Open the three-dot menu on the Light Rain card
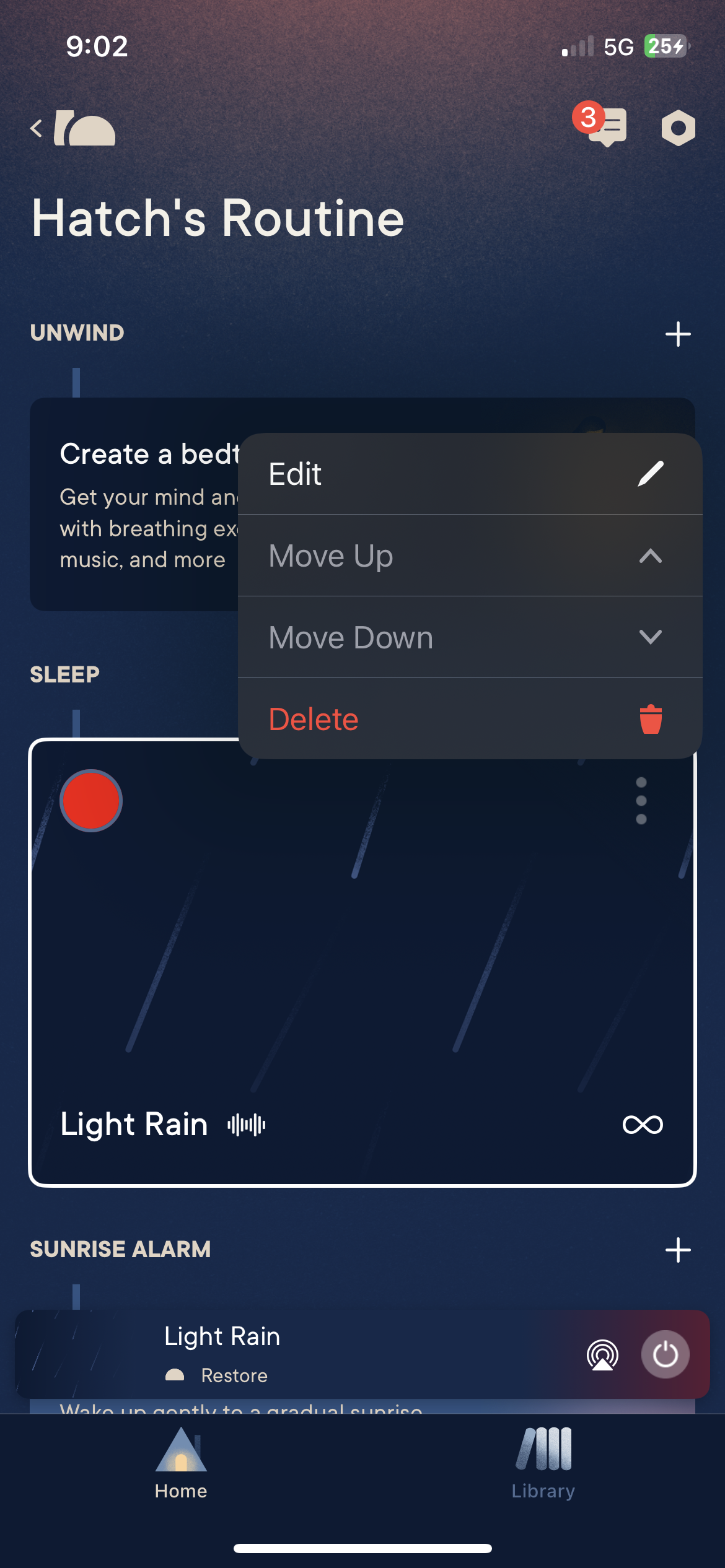The image size is (725, 1568). tap(641, 801)
